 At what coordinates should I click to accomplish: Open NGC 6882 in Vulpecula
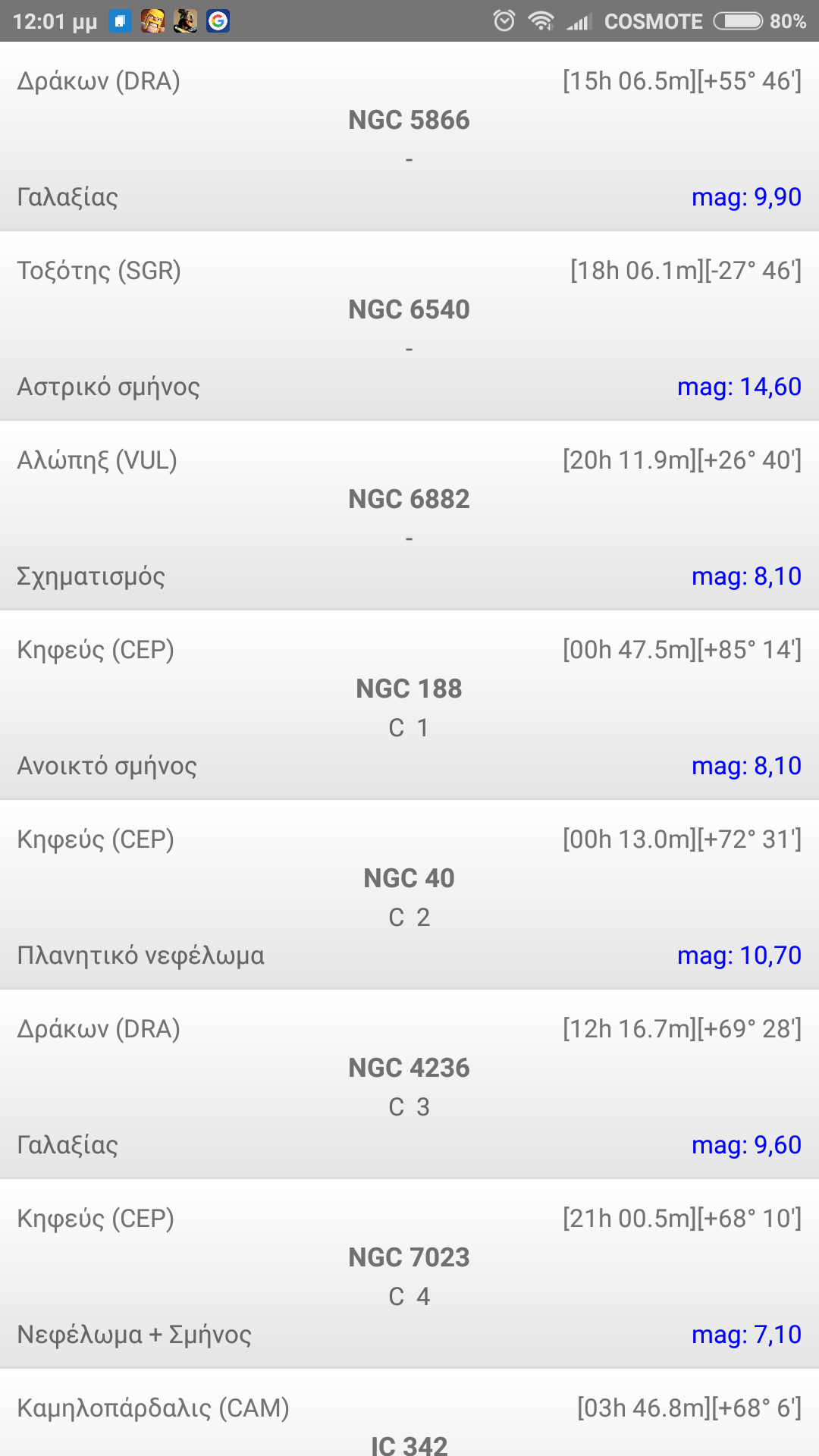pos(409,516)
